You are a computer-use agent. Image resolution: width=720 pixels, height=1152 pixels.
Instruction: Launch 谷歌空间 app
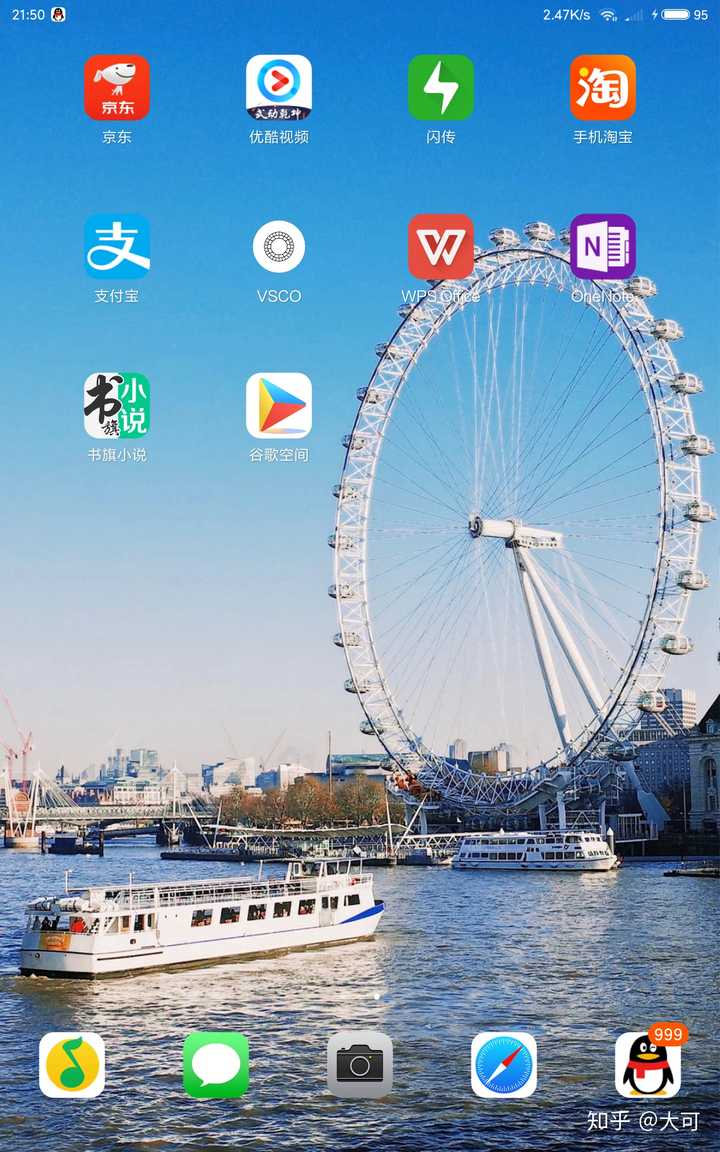click(279, 406)
